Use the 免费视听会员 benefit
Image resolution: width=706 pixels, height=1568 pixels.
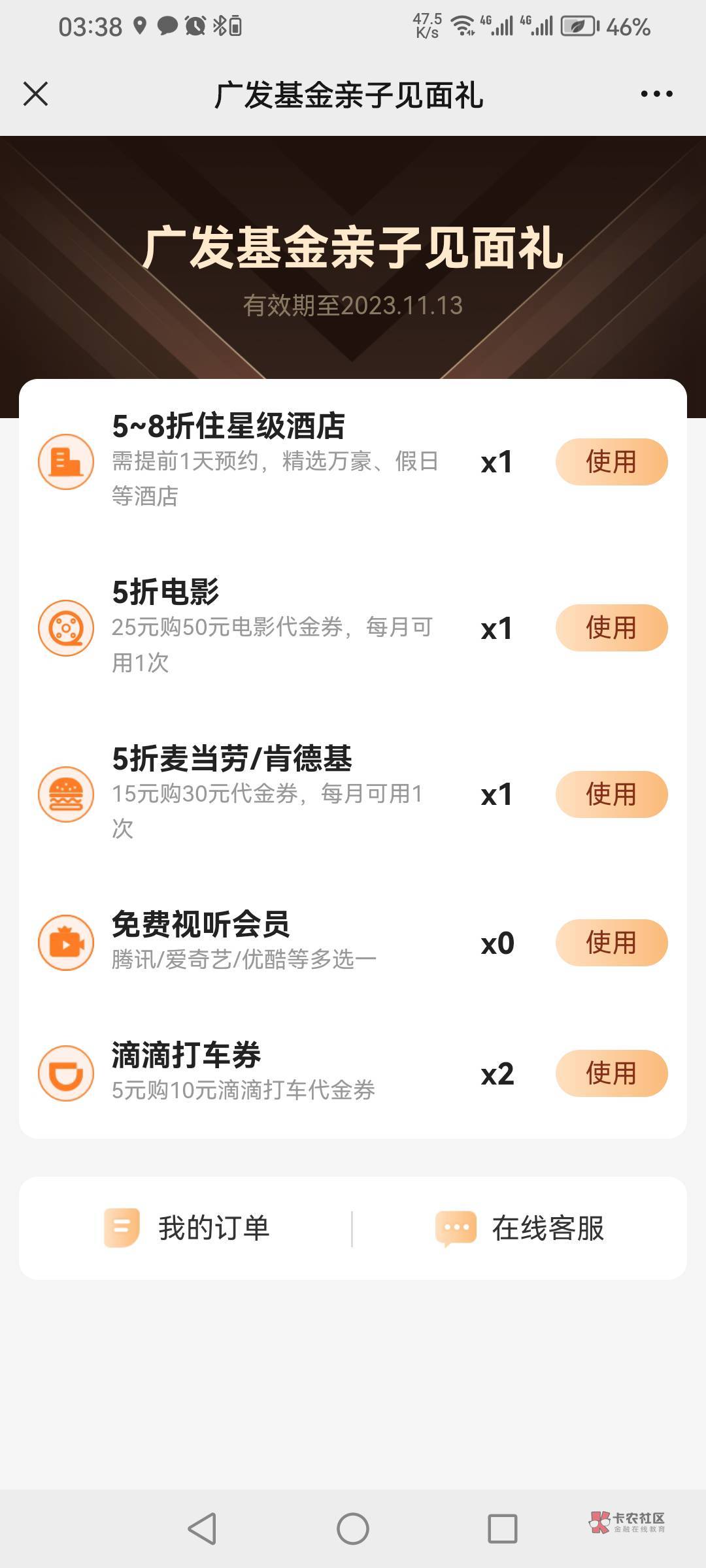point(611,942)
